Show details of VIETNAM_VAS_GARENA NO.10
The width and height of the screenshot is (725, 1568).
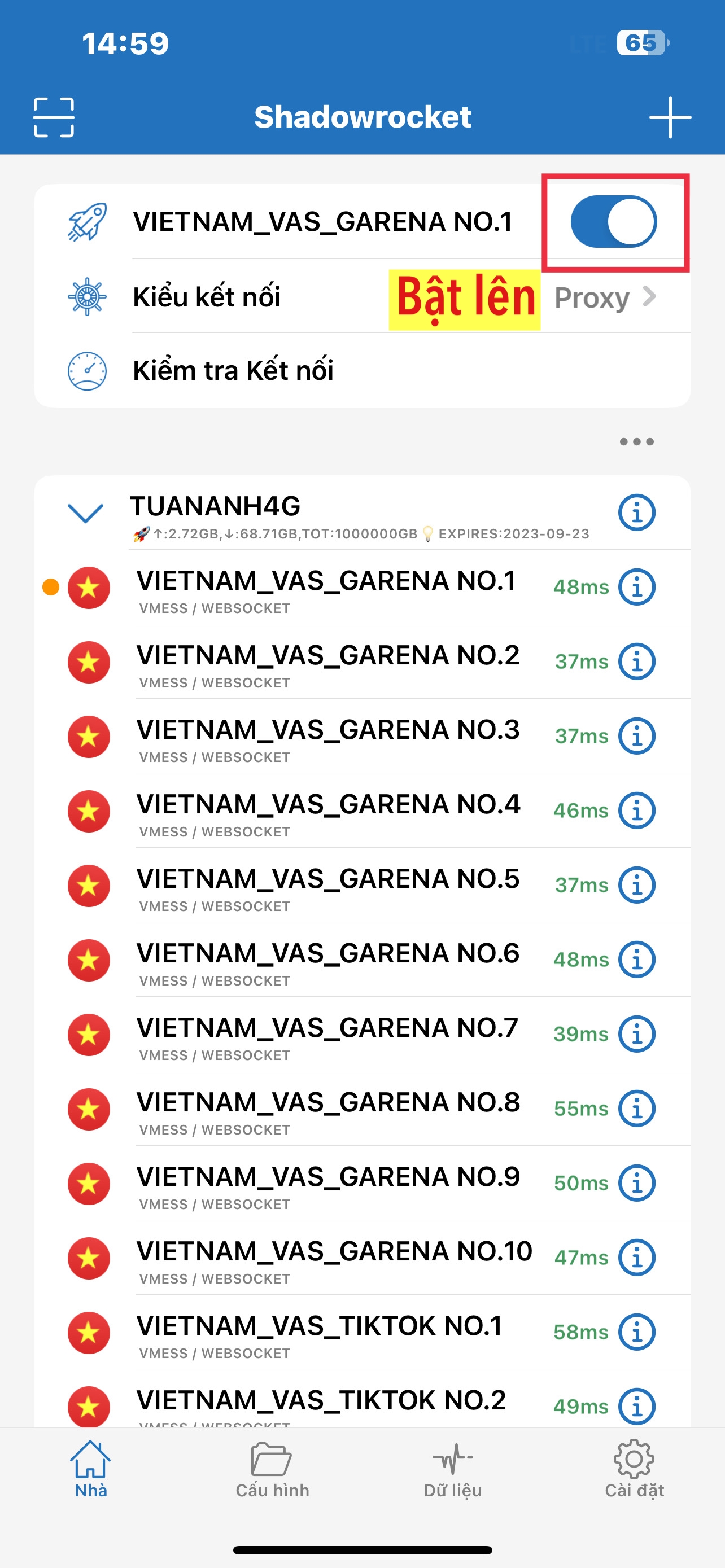[636, 1258]
